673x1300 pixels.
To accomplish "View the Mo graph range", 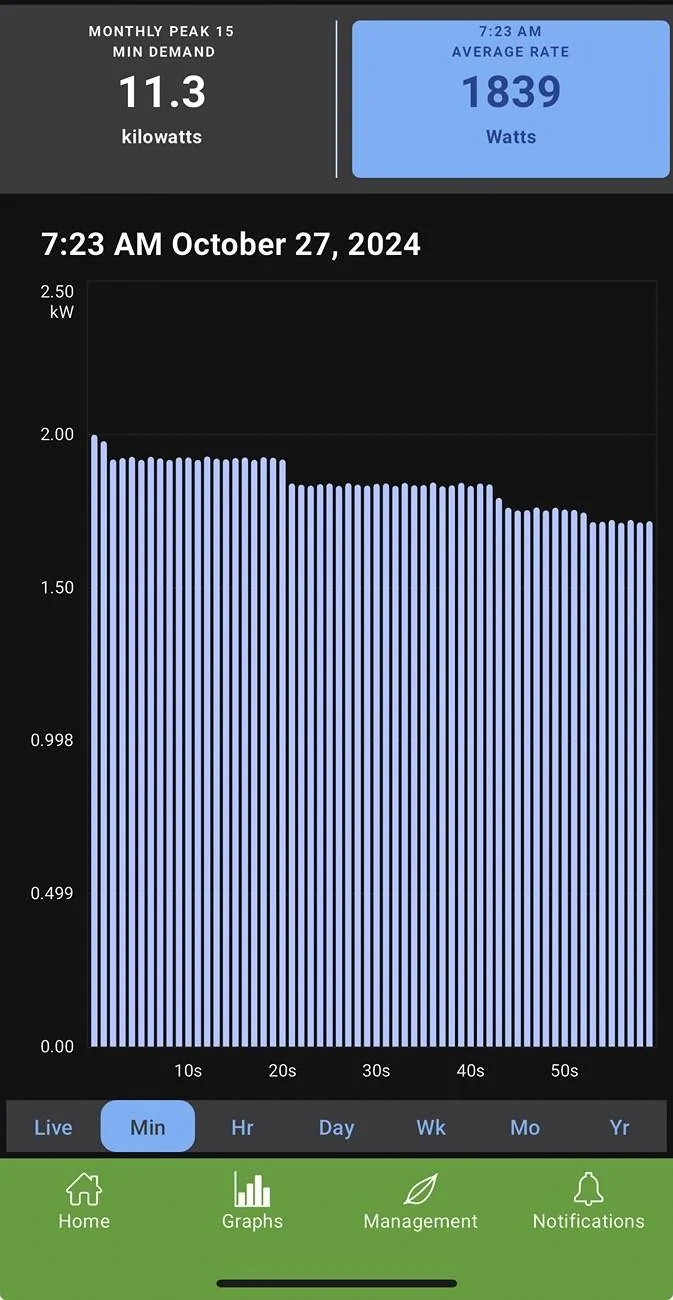I will [x=525, y=1127].
